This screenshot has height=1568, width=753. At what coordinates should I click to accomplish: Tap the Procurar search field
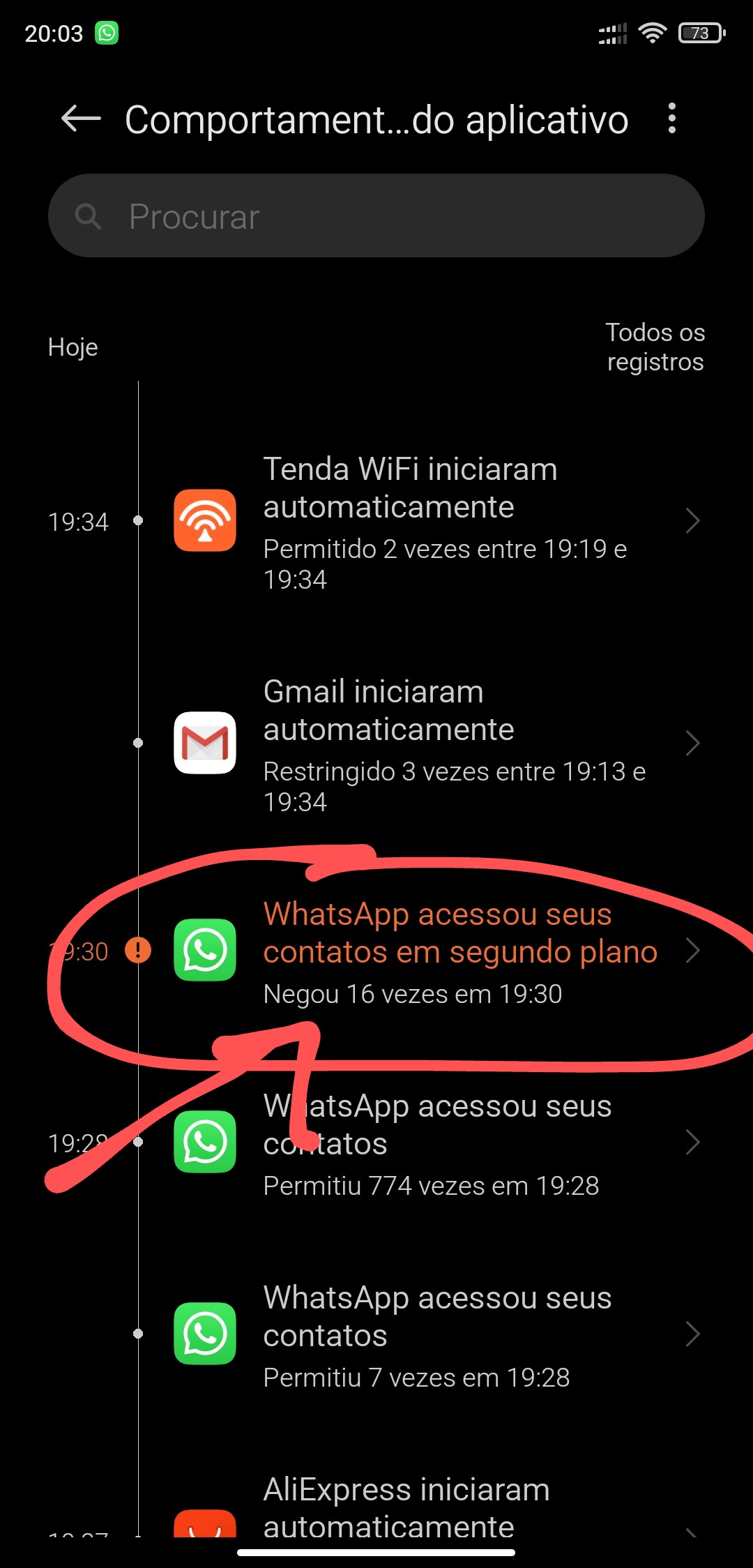(x=376, y=216)
